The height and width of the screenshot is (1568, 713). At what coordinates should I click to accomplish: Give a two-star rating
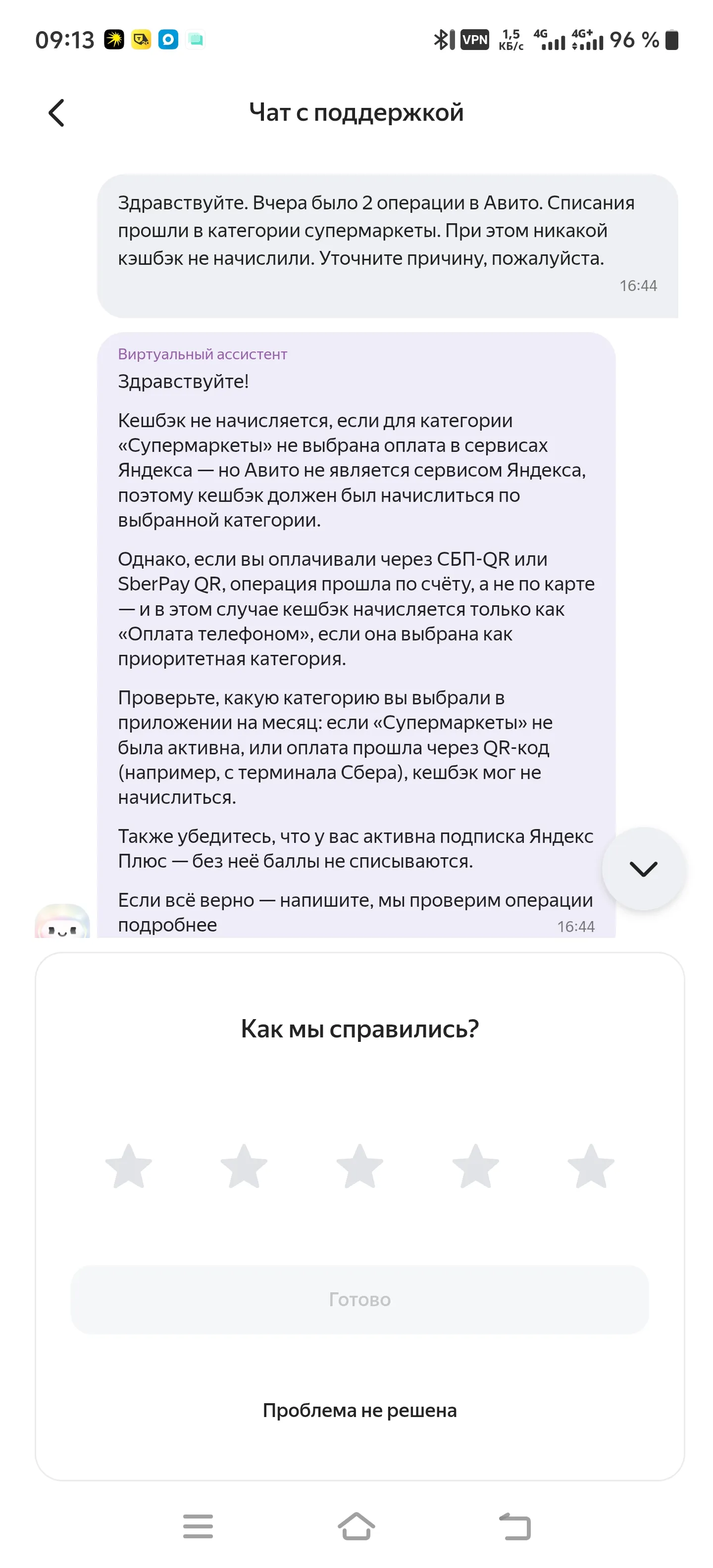(244, 1166)
